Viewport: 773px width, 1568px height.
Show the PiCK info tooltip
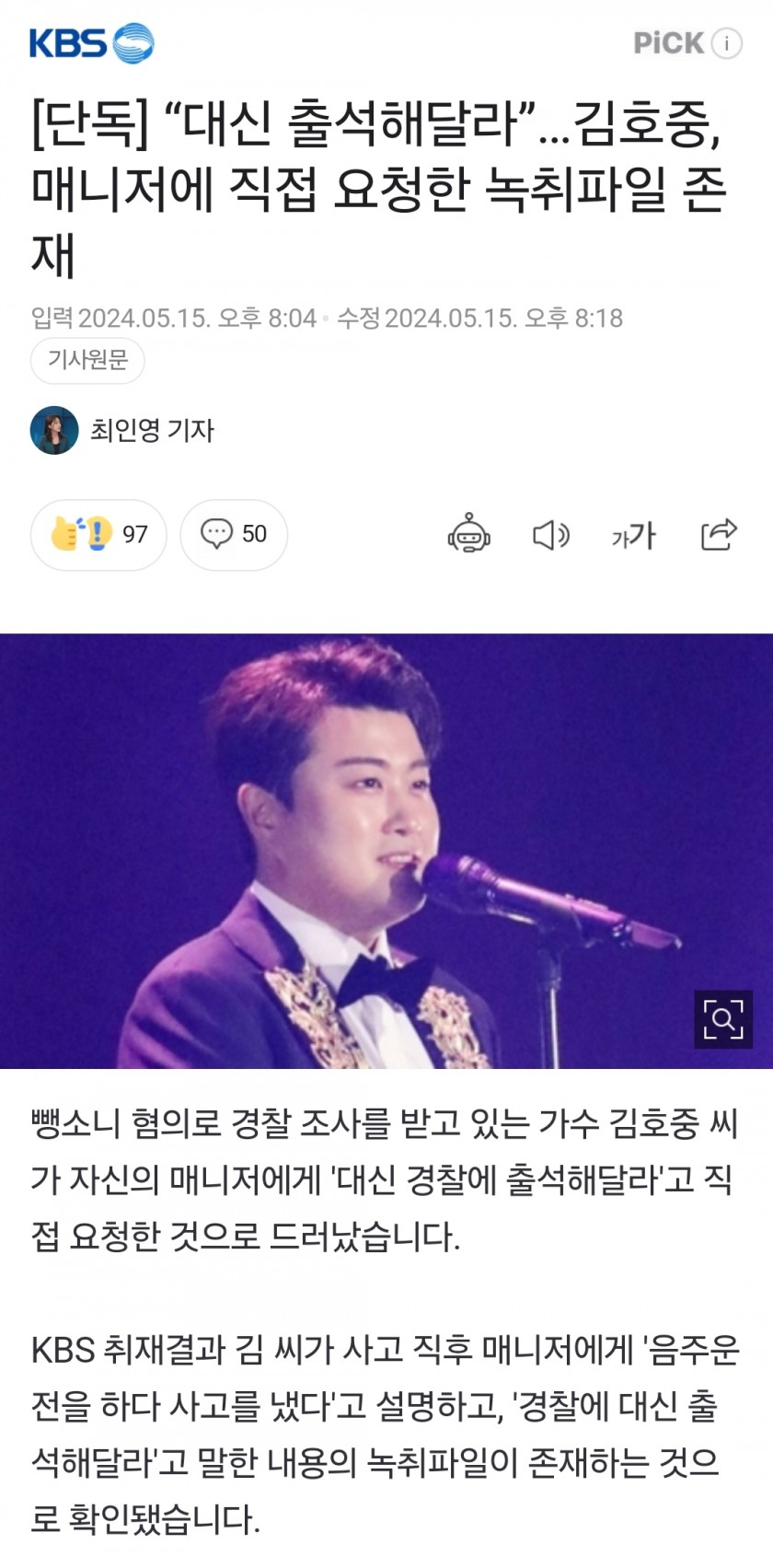click(x=727, y=43)
